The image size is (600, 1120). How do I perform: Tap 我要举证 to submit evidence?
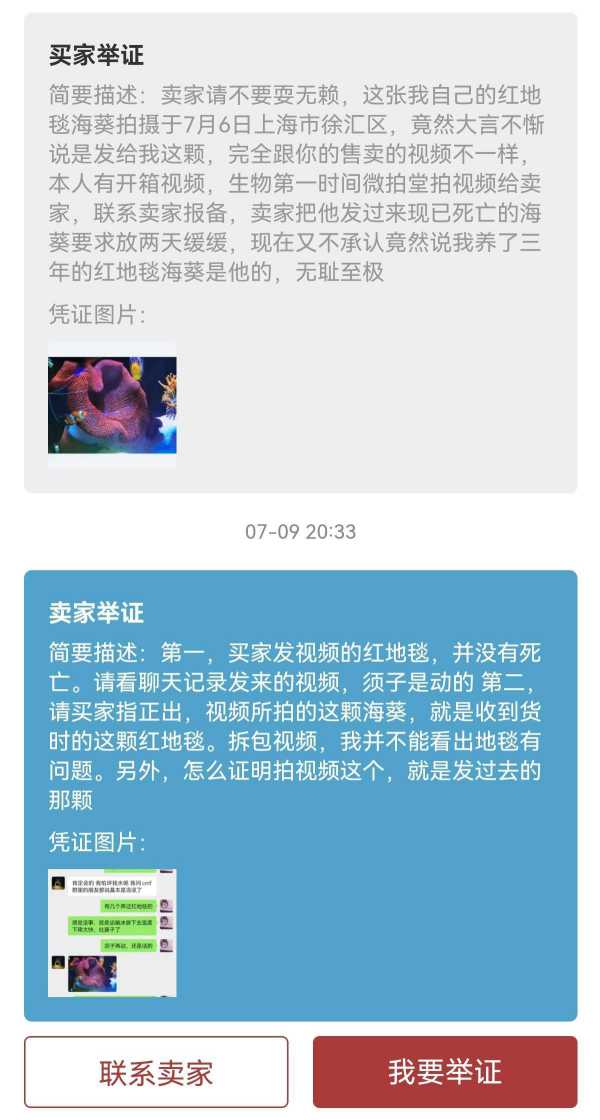tap(445, 1072)
